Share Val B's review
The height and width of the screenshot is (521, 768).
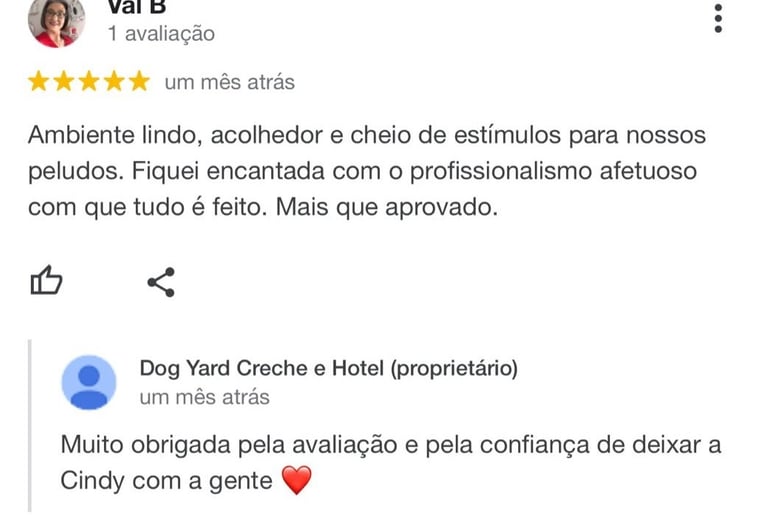click(x=161, y=282)
